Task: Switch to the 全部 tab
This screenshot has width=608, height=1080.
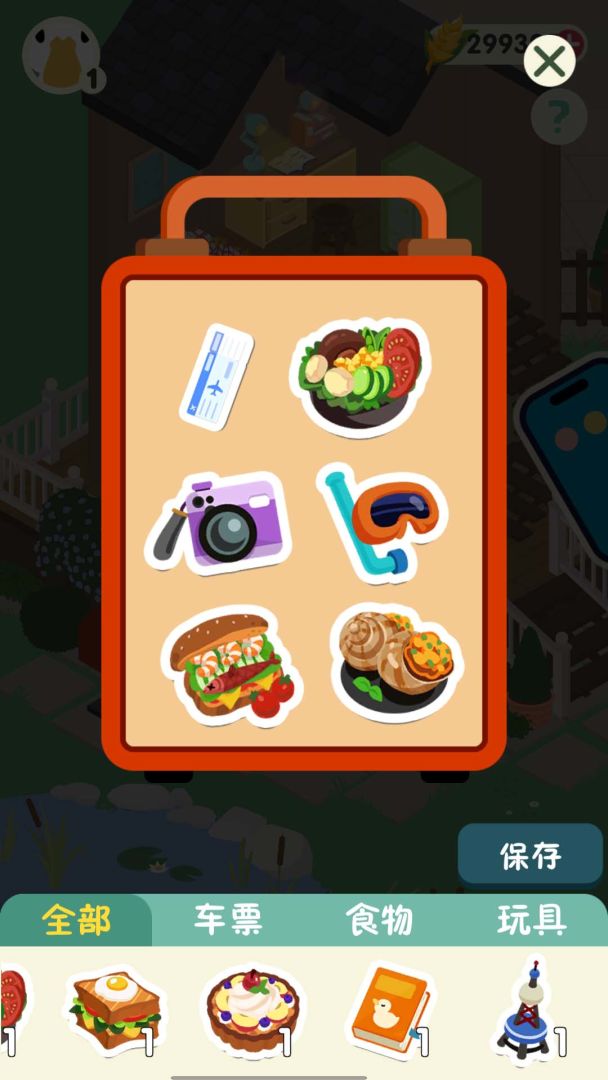Action: (x=76, y=920)
